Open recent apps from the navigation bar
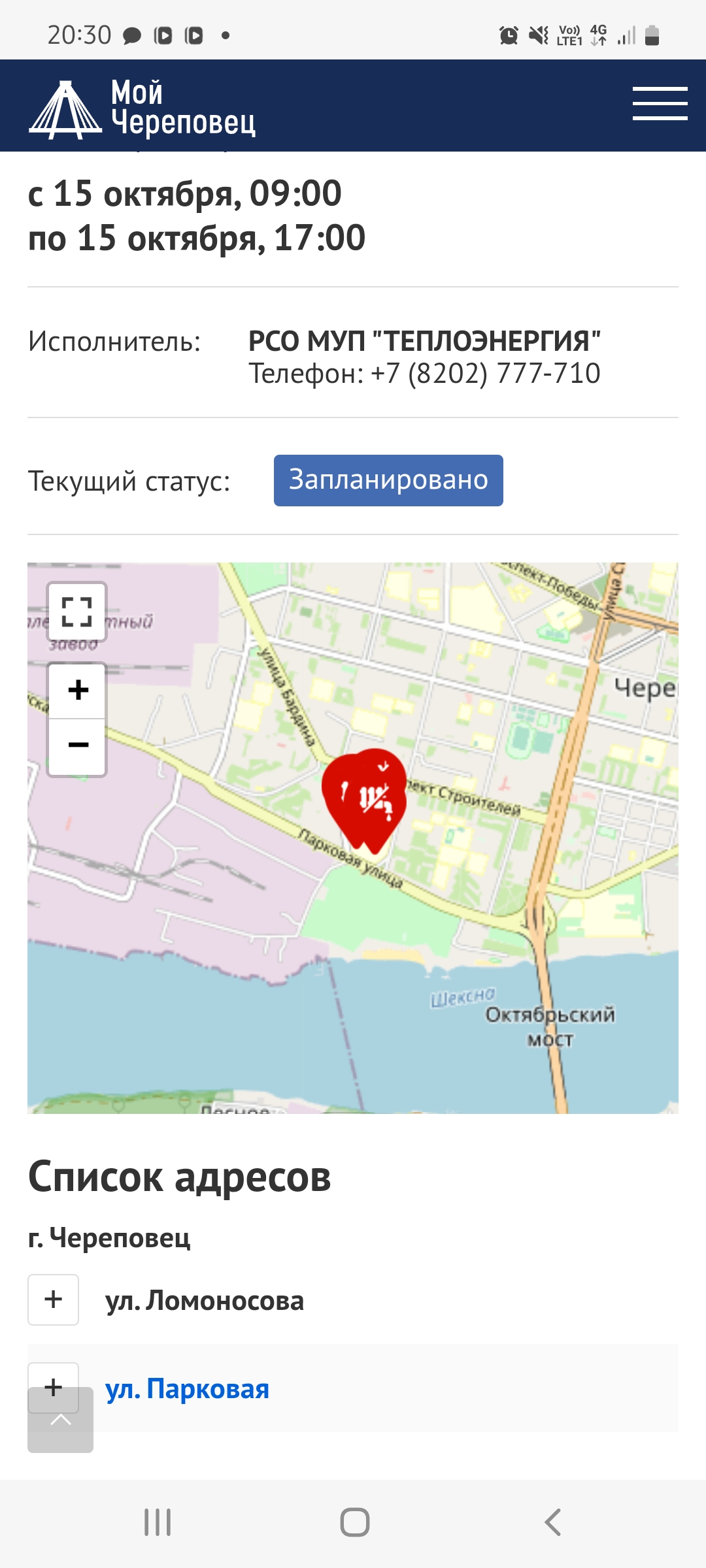This screenshot has width=706, height=1568. (x=158, y=1522)
